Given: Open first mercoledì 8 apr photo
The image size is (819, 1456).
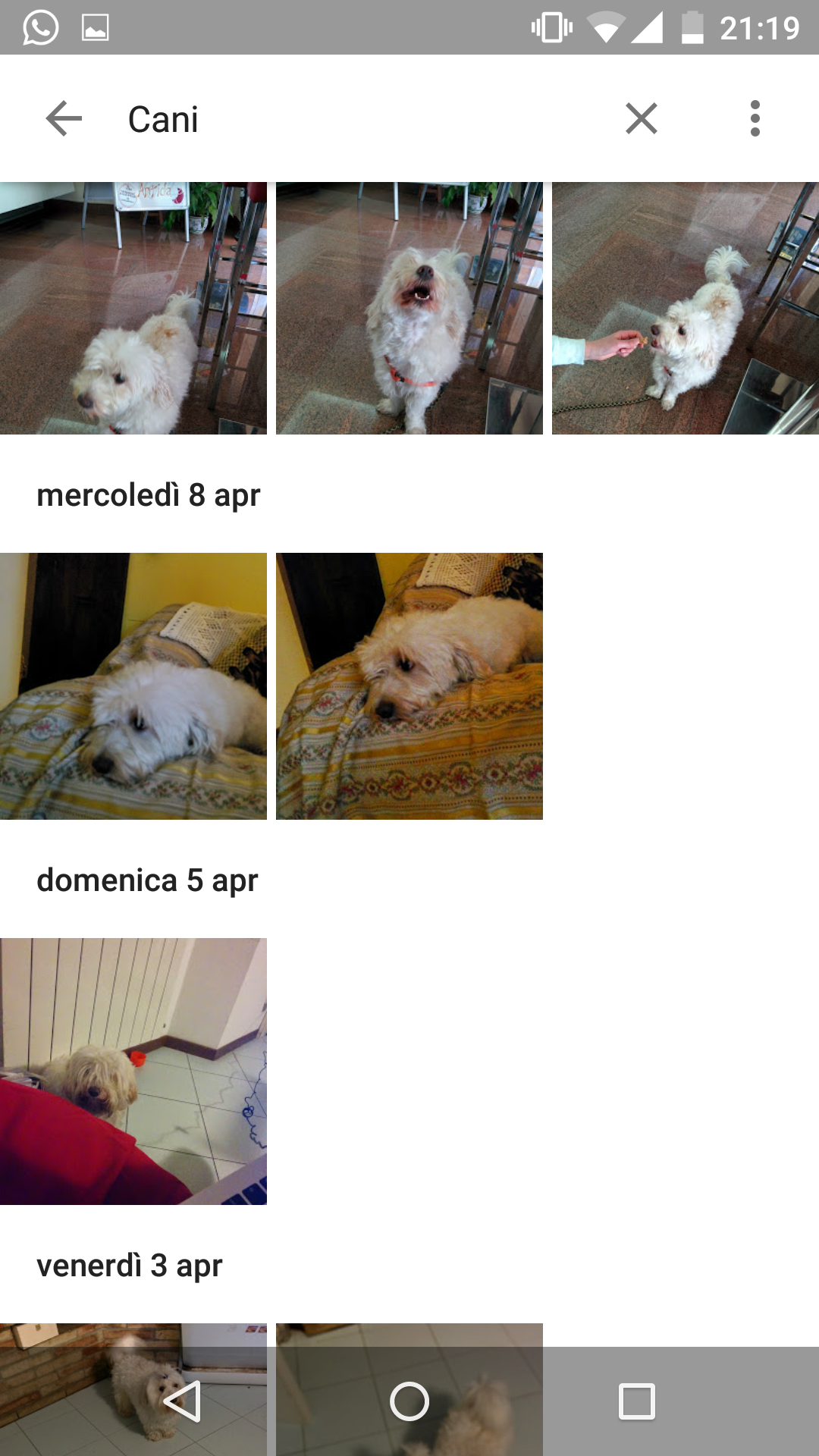Looking at the screenshot, I should [133, 686].
